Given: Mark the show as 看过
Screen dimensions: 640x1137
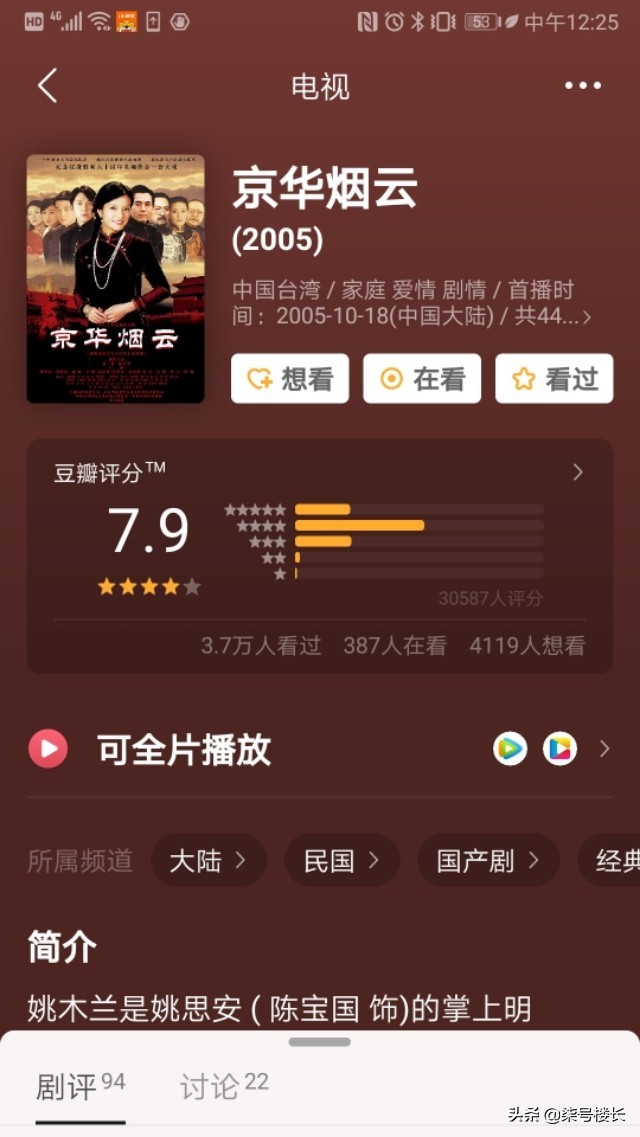Looking at the screenshot, I should (554, 379).
